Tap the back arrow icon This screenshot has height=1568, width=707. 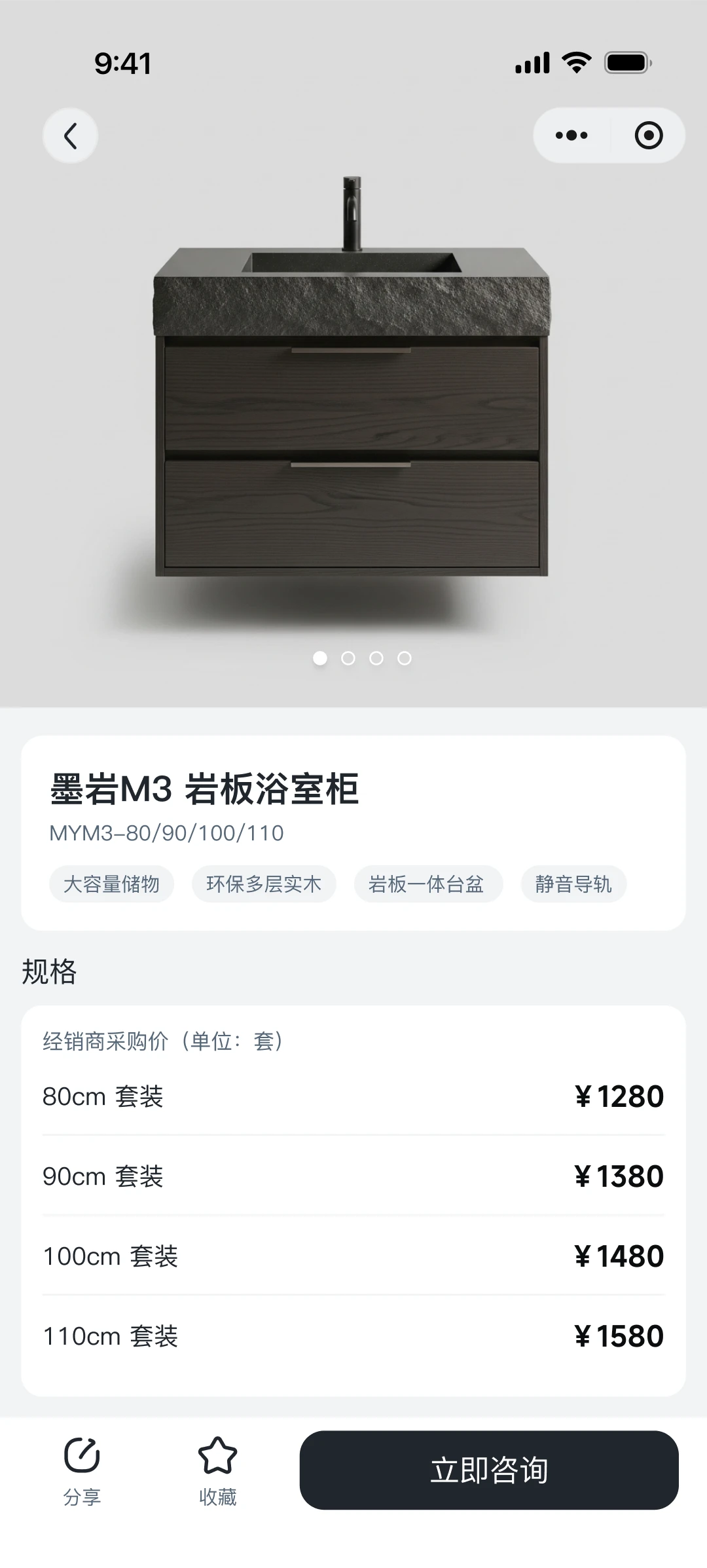click(69, 136)
